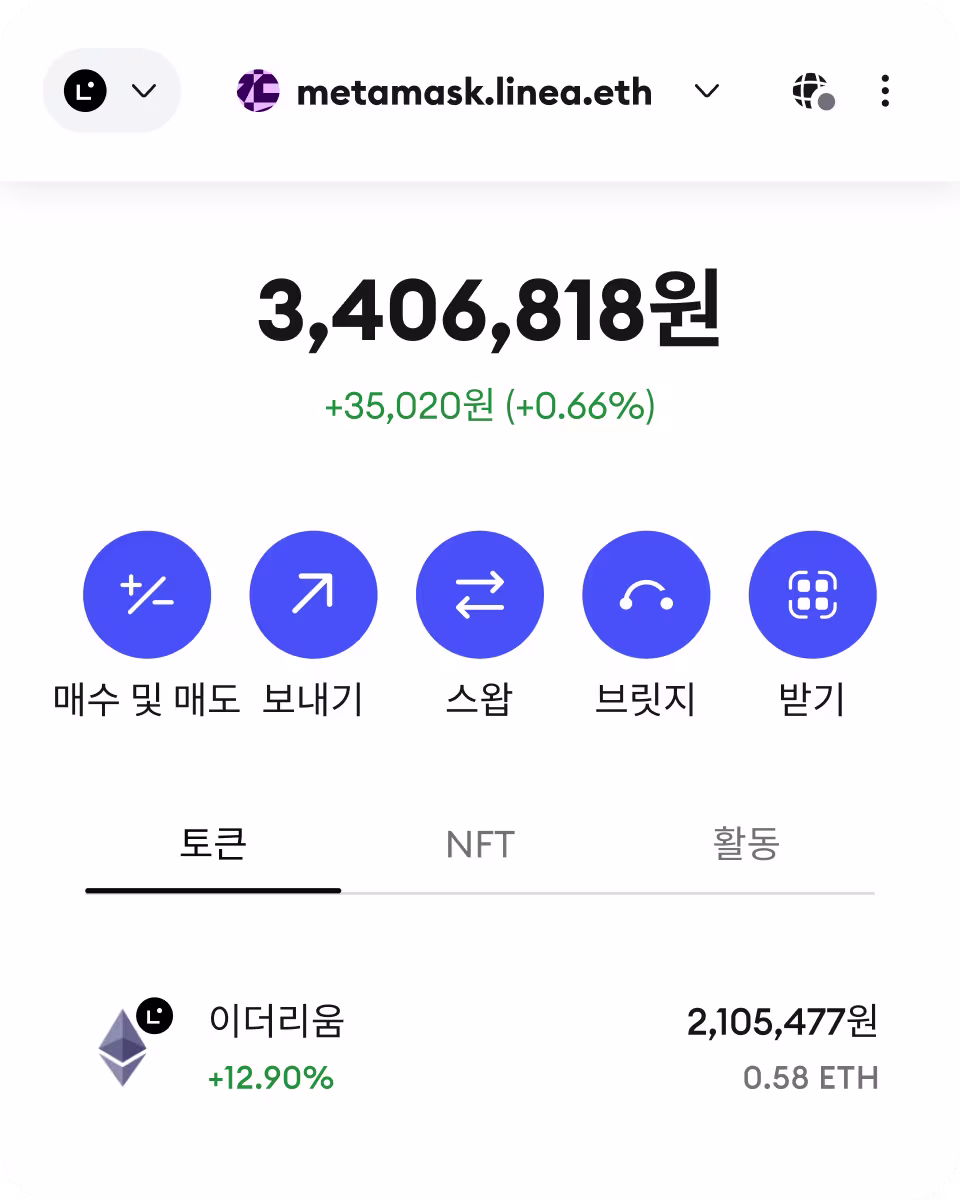Tap the 보내기 (send) arrow icon
This screenshot has width=960, height=1200.
[313, 593]
